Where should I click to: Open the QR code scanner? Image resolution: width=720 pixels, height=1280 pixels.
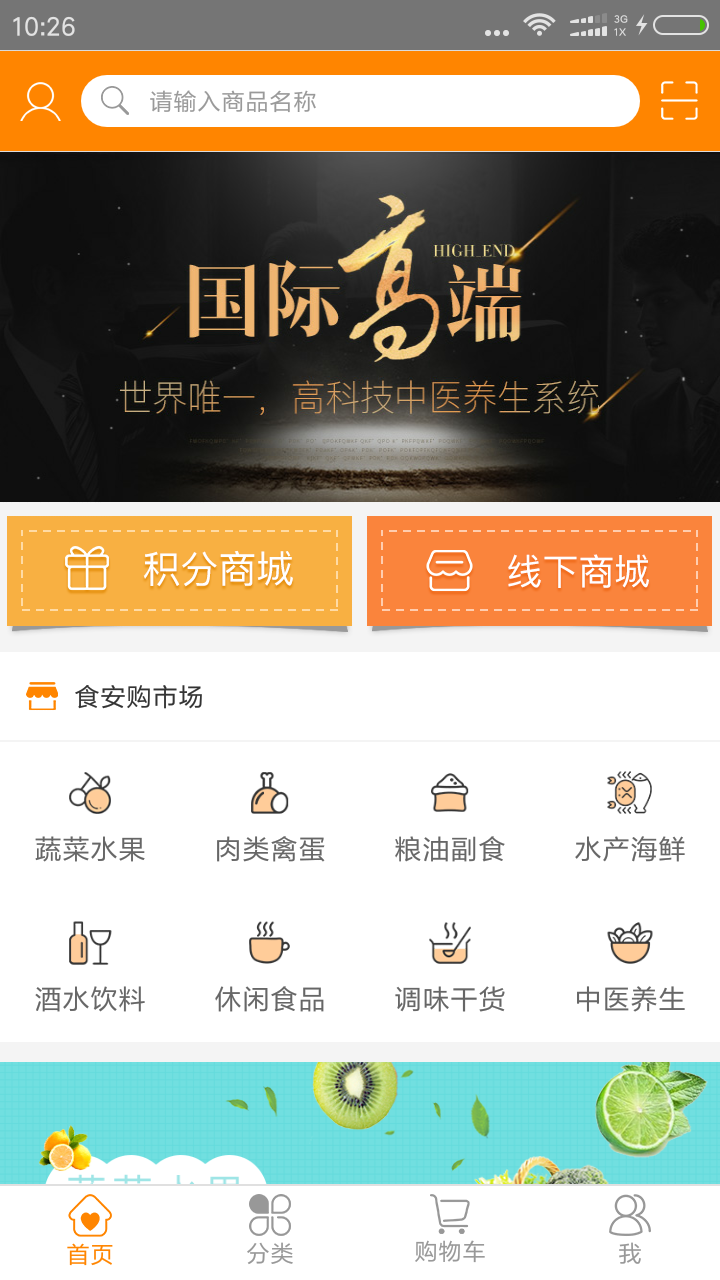click(x=679, y=101)
